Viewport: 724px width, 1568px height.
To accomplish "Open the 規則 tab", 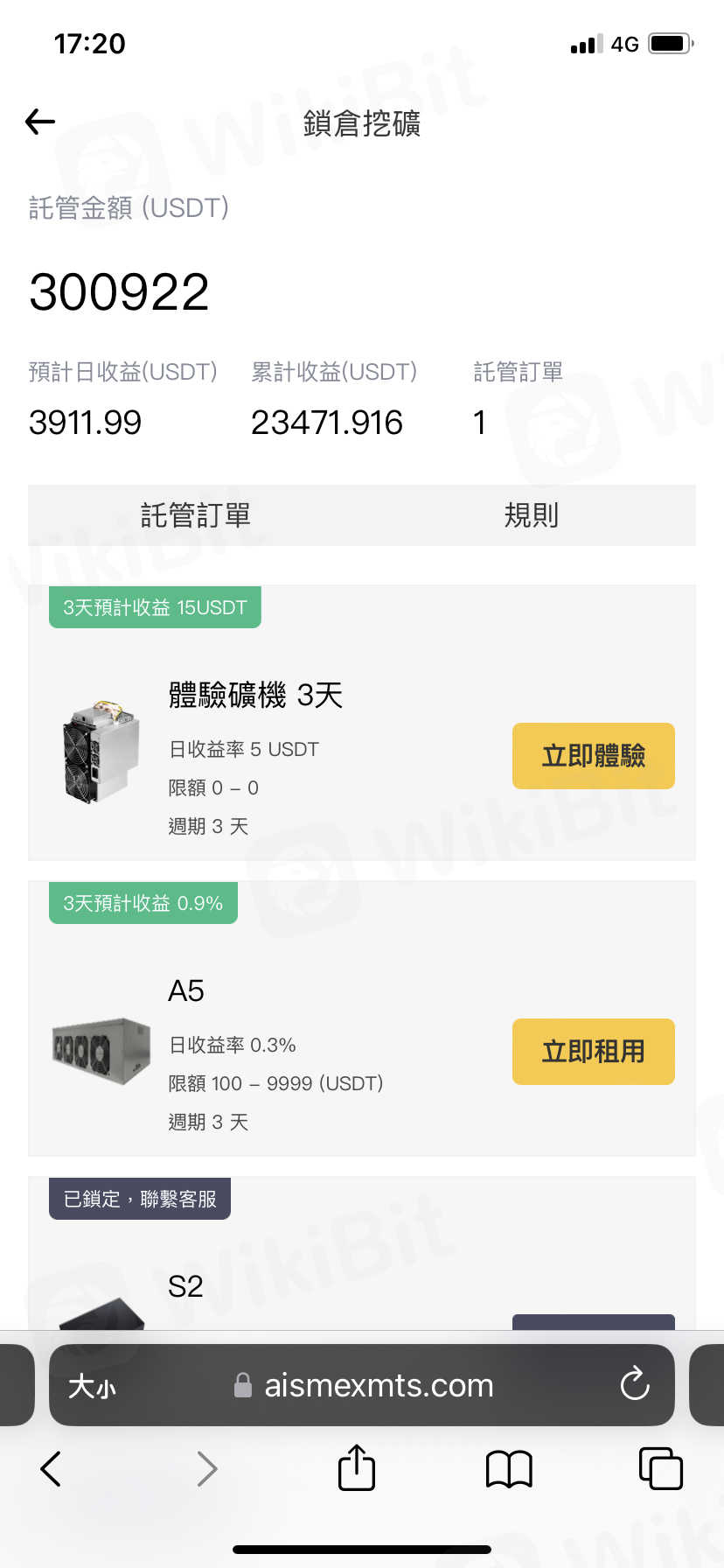I will [531, 515].
